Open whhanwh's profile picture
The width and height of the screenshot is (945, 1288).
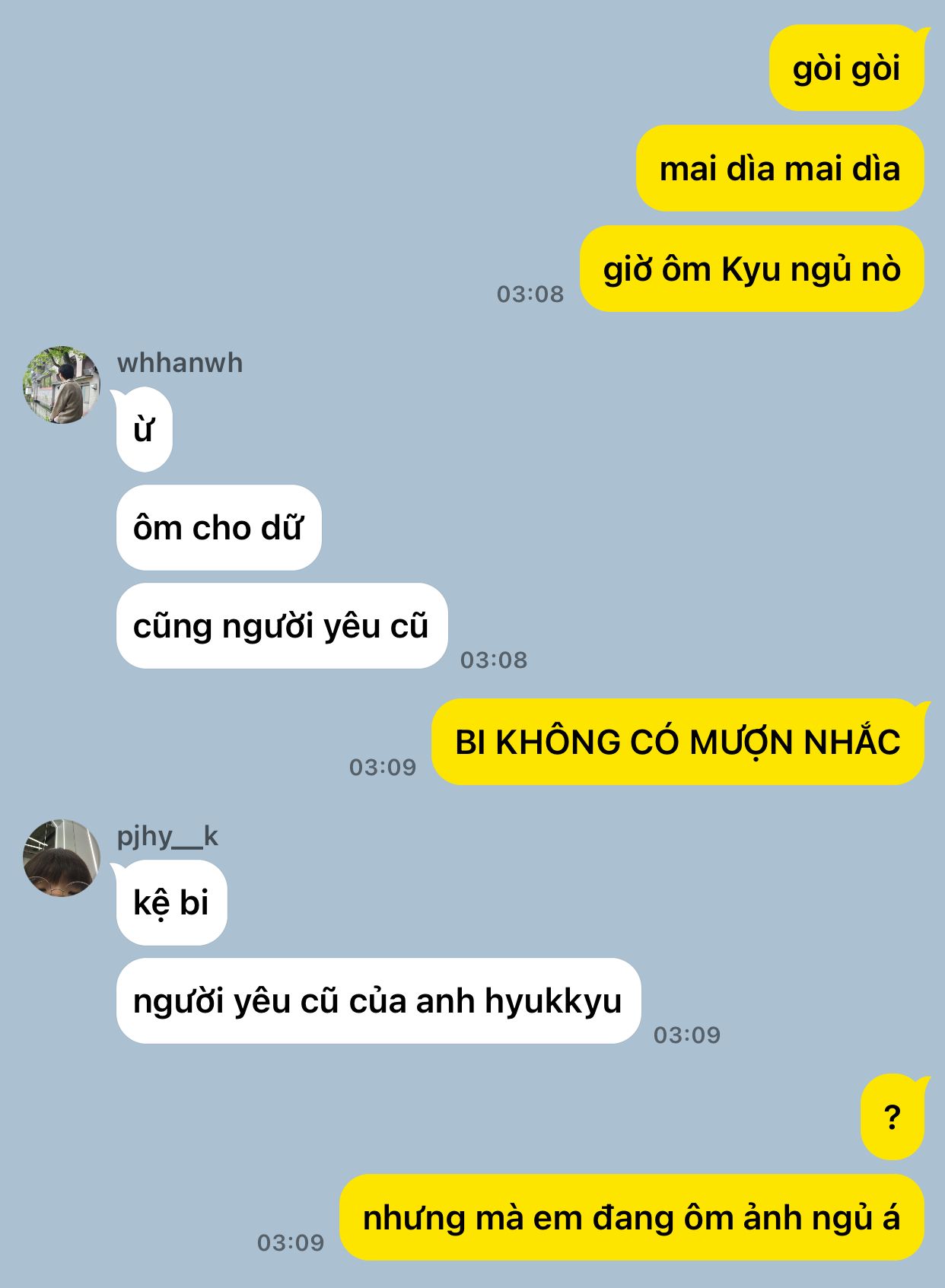tap(62, 385)
